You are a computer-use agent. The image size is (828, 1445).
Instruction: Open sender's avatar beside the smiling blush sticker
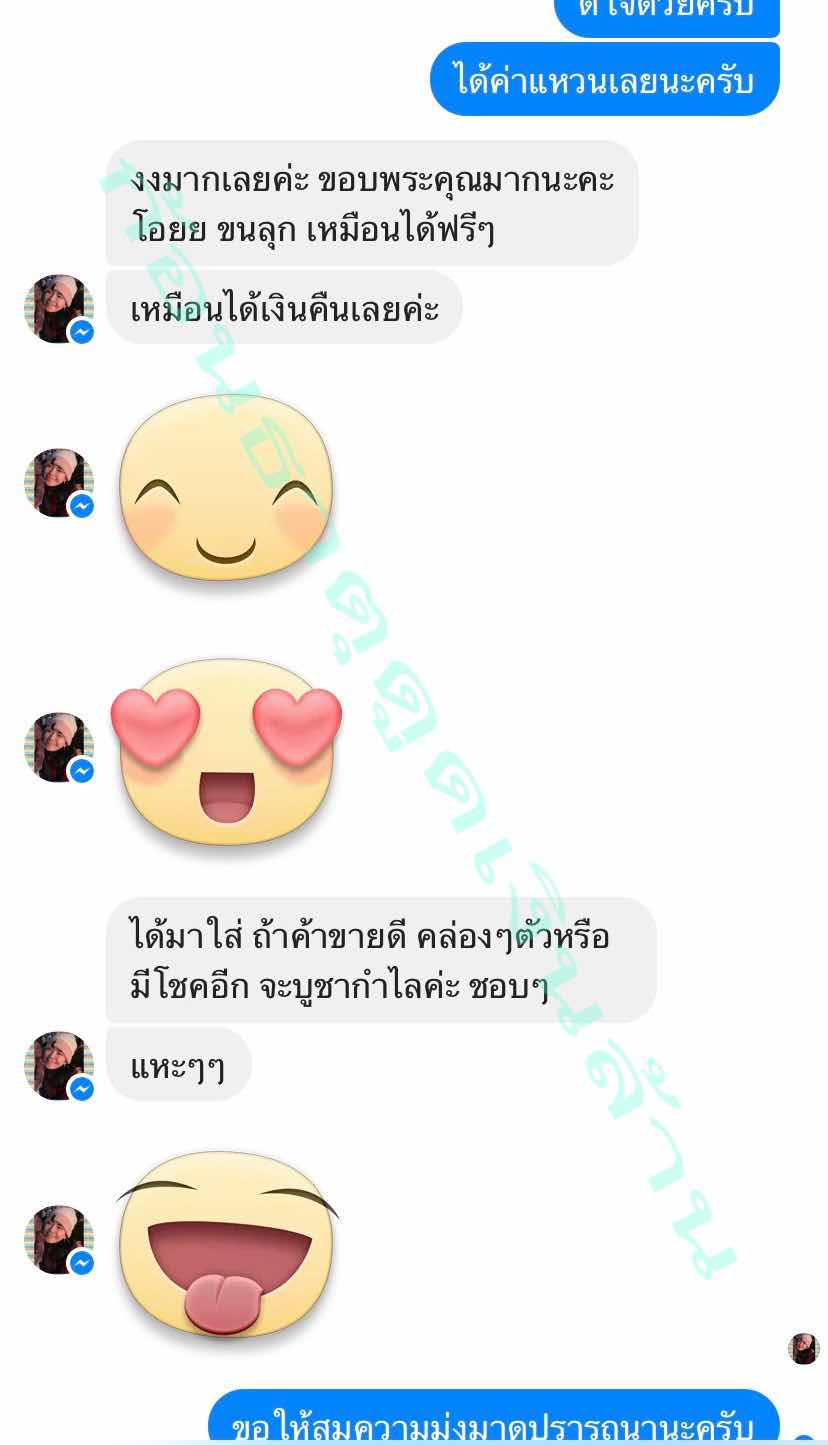click(58, 483)
